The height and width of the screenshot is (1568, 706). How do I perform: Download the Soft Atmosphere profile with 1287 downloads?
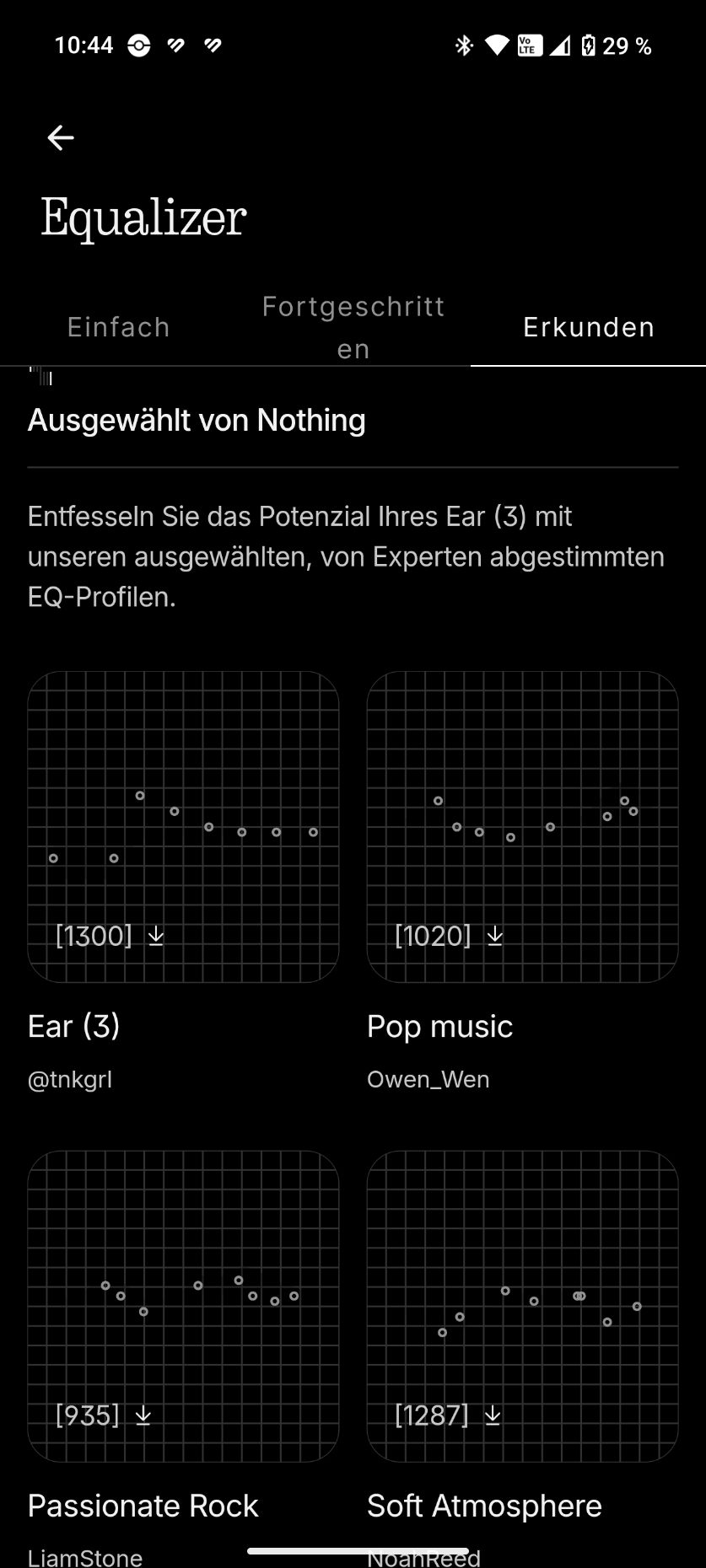pos(493,1415)
